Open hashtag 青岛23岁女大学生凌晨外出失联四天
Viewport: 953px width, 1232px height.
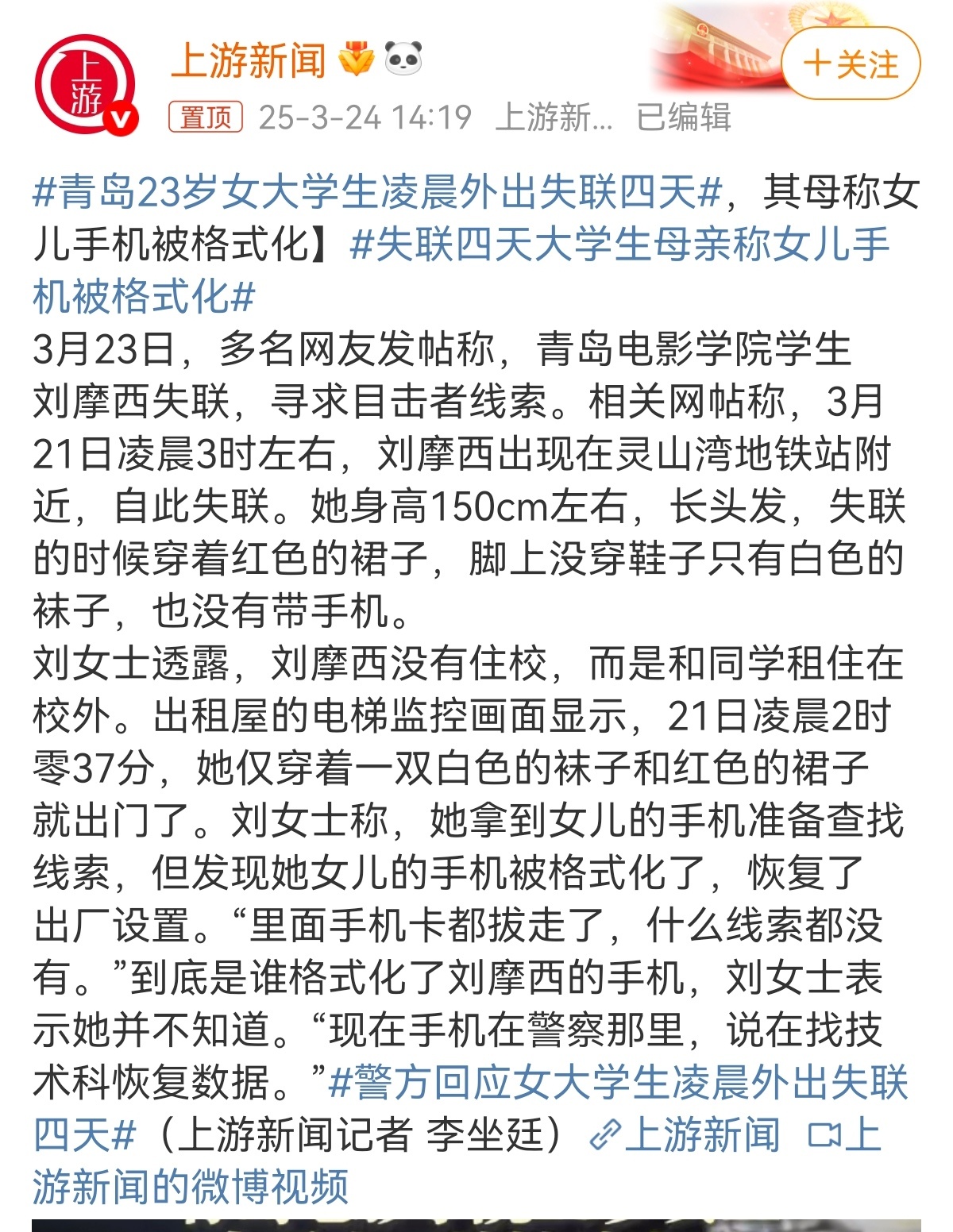coord(377,193)
